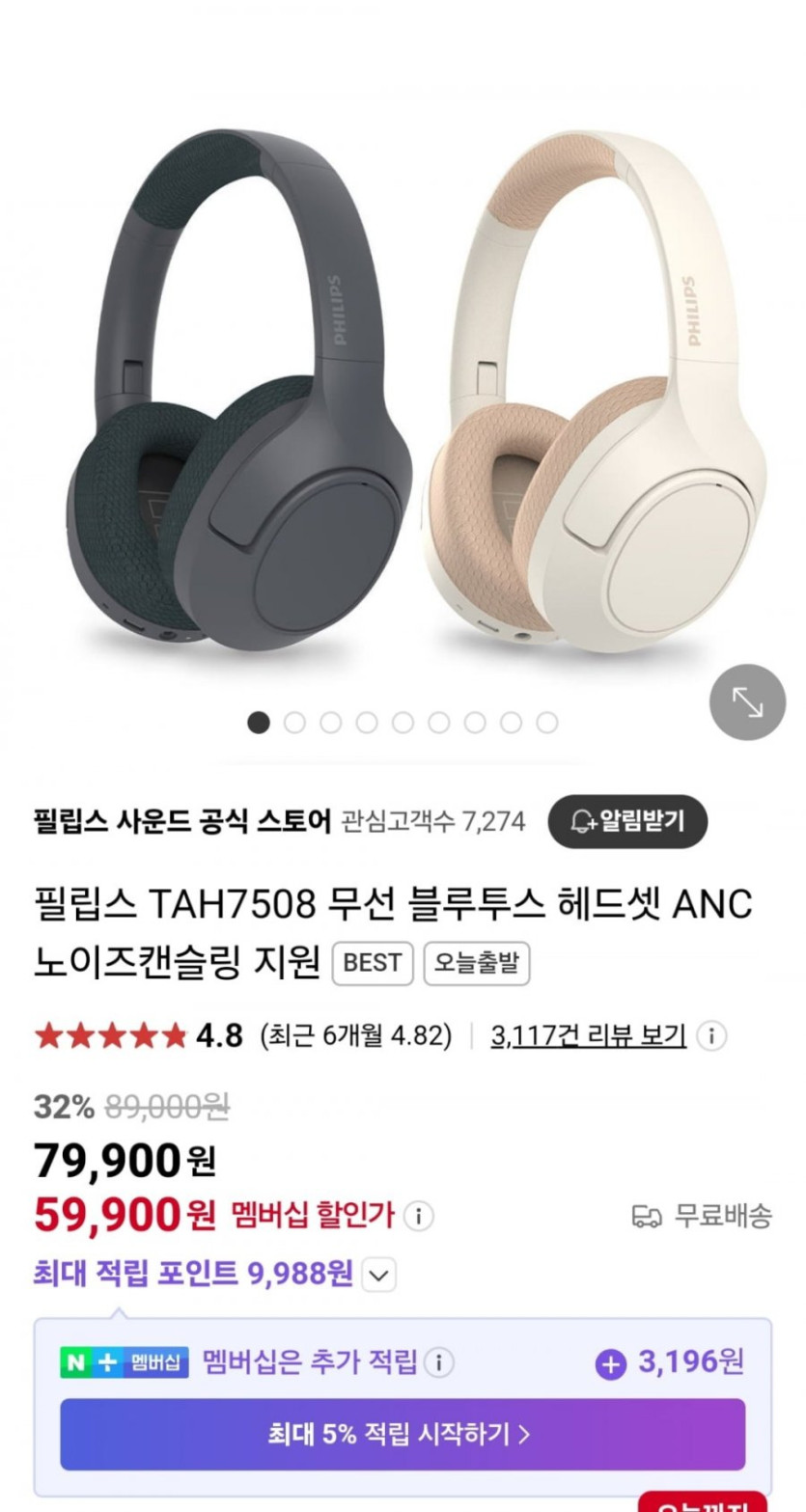Open the 필립스 사운드 공식 스토어 store page

point(182,821)
